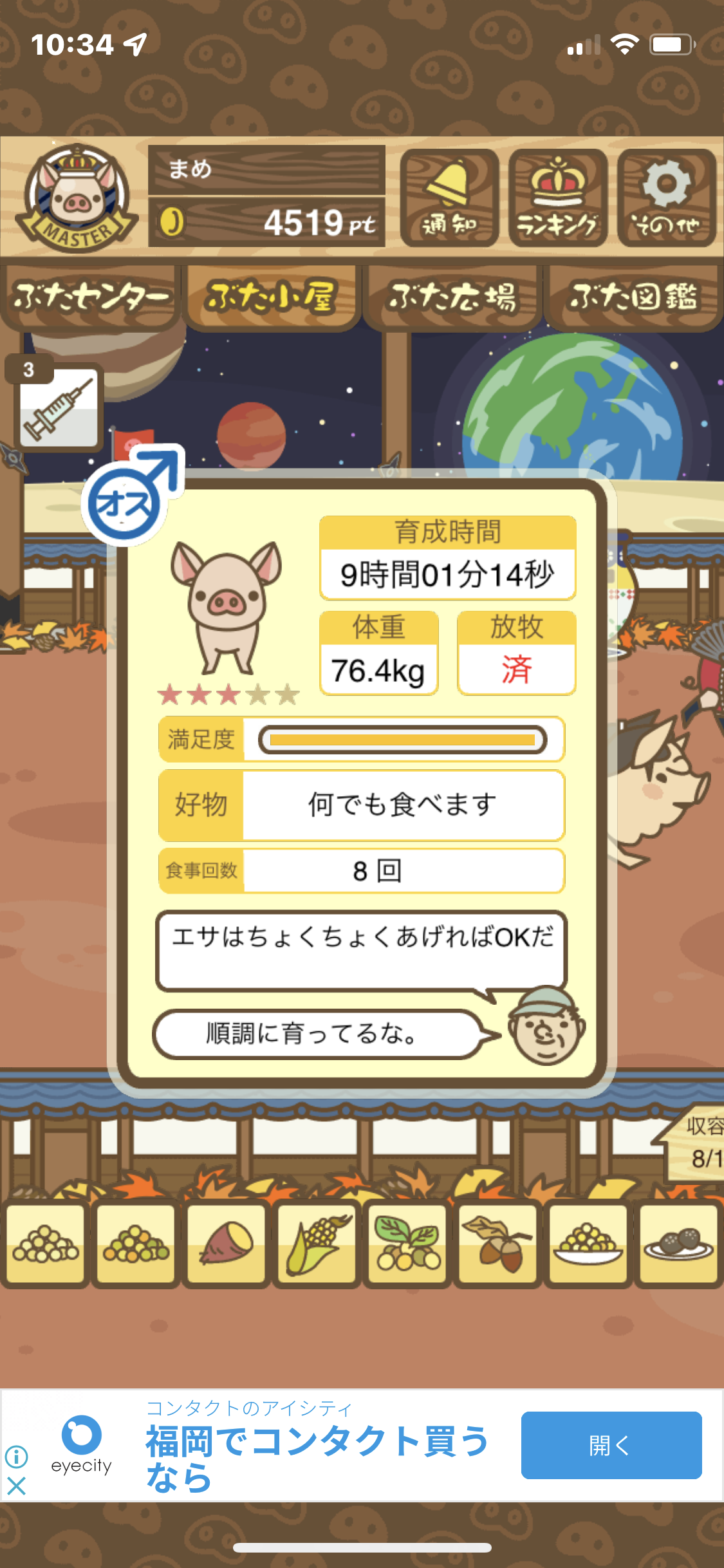The image size is (724, 1568).
Task: Switch to the ぶた広場 tab
Action: pos(452,297)
